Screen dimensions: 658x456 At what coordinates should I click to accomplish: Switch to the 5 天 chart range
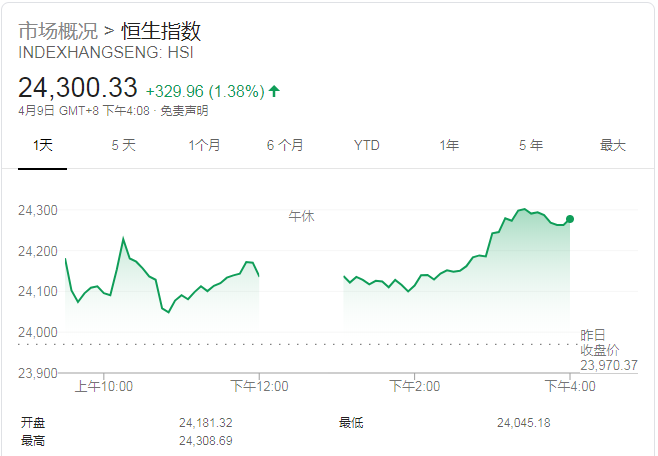[x=123, y=145]
